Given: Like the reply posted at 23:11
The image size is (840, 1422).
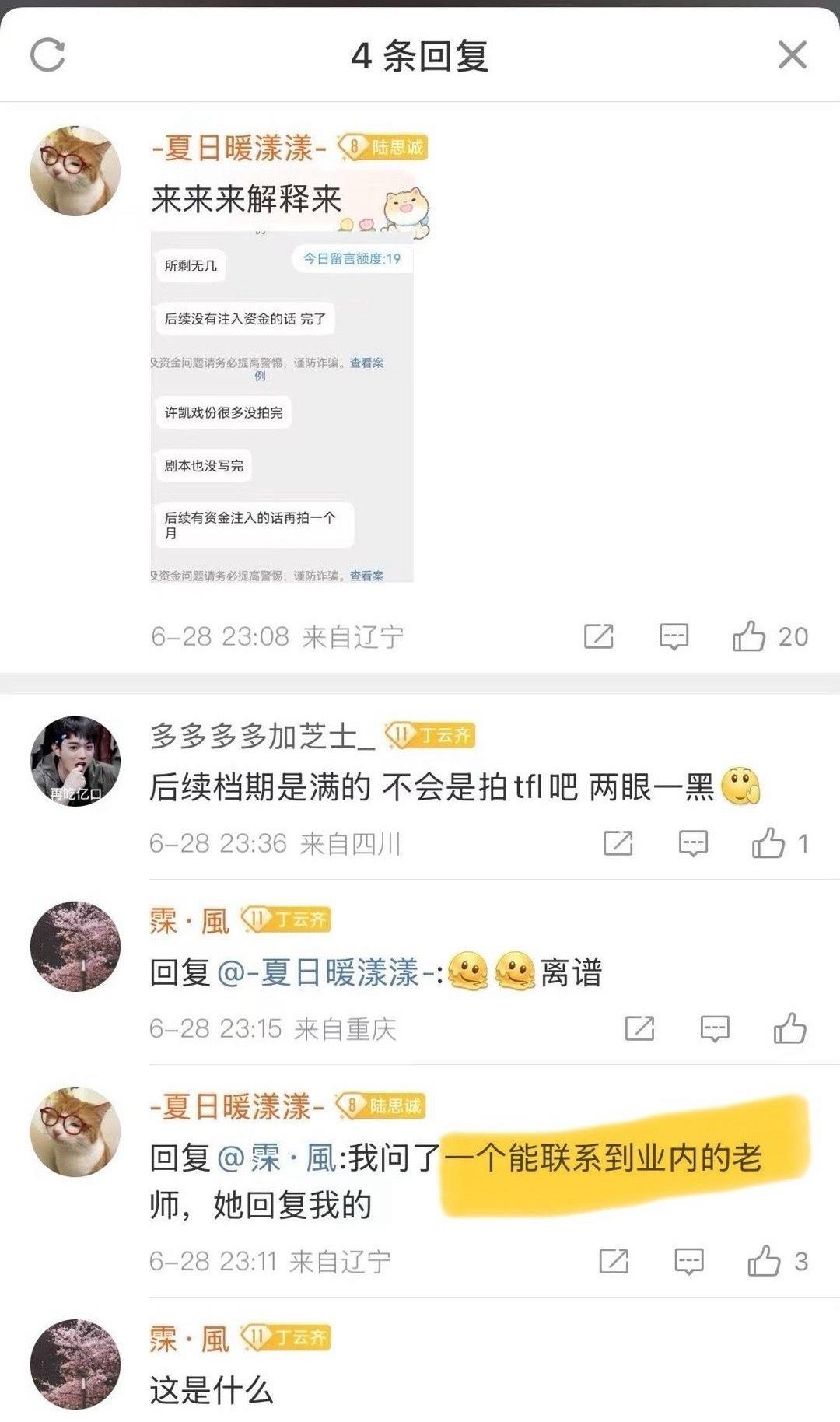Looking at the screenshot, I should tap(764, 1261).
